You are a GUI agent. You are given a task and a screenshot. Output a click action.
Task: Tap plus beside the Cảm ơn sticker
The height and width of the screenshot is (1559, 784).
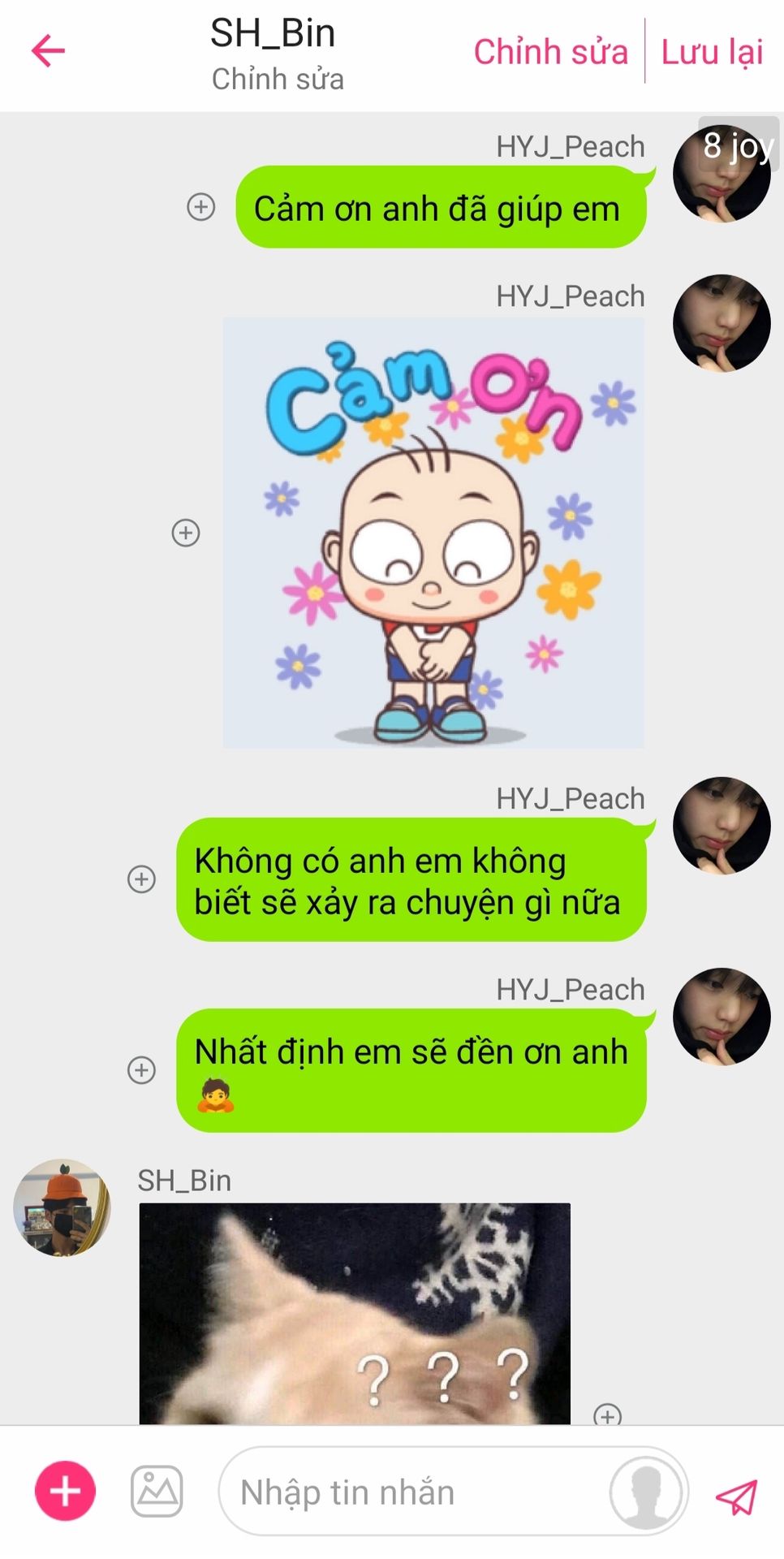186,533
